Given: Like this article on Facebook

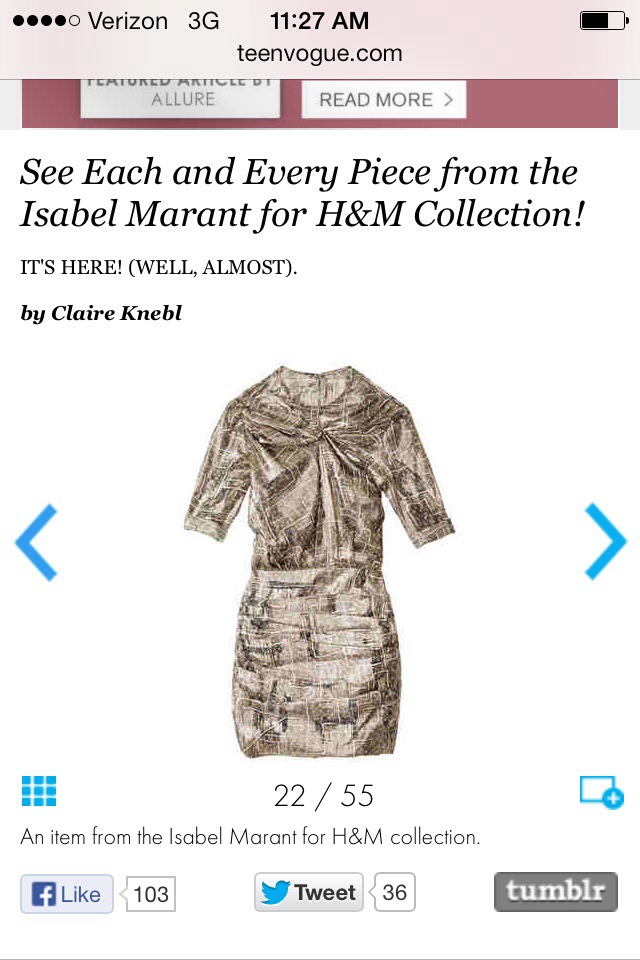Looking at the screenshot, I should tap(68, 893).
